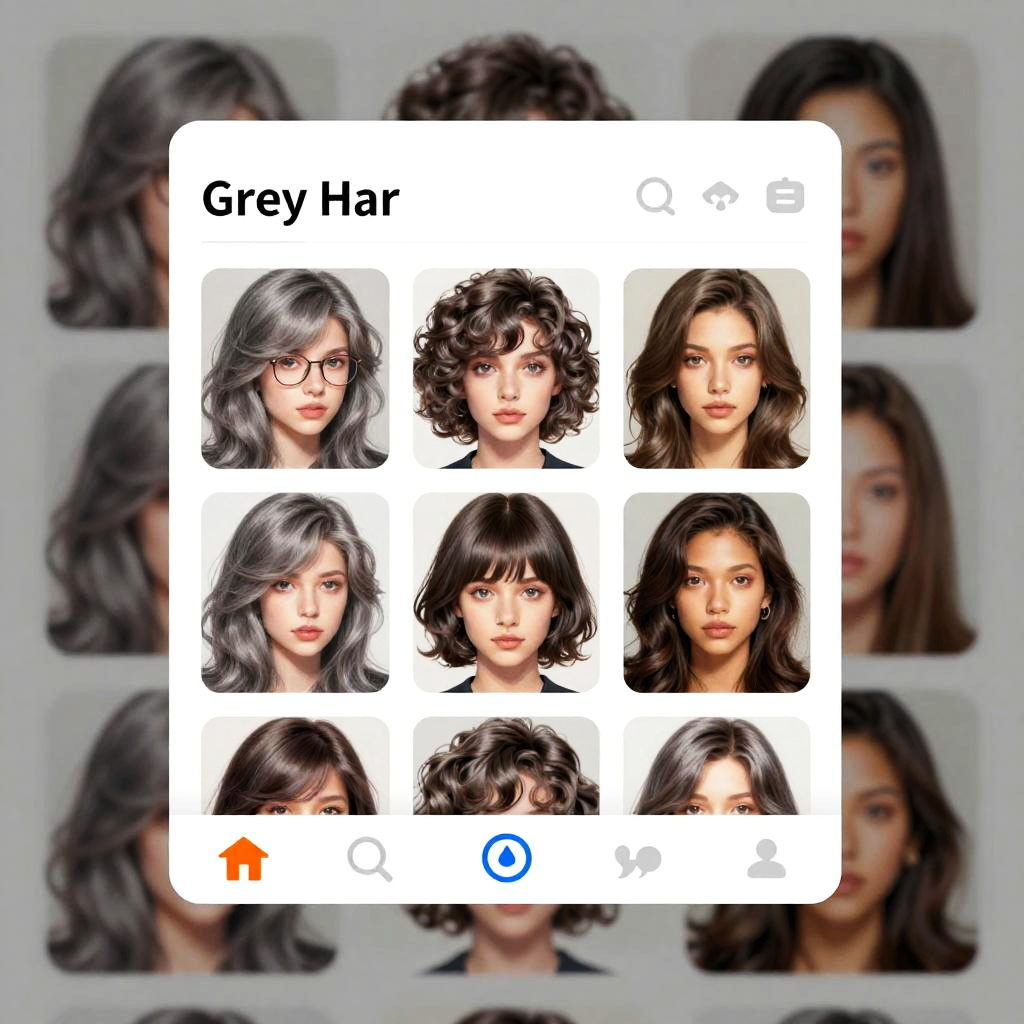
Task: Open search from the top bar
Action: point(655,196)
